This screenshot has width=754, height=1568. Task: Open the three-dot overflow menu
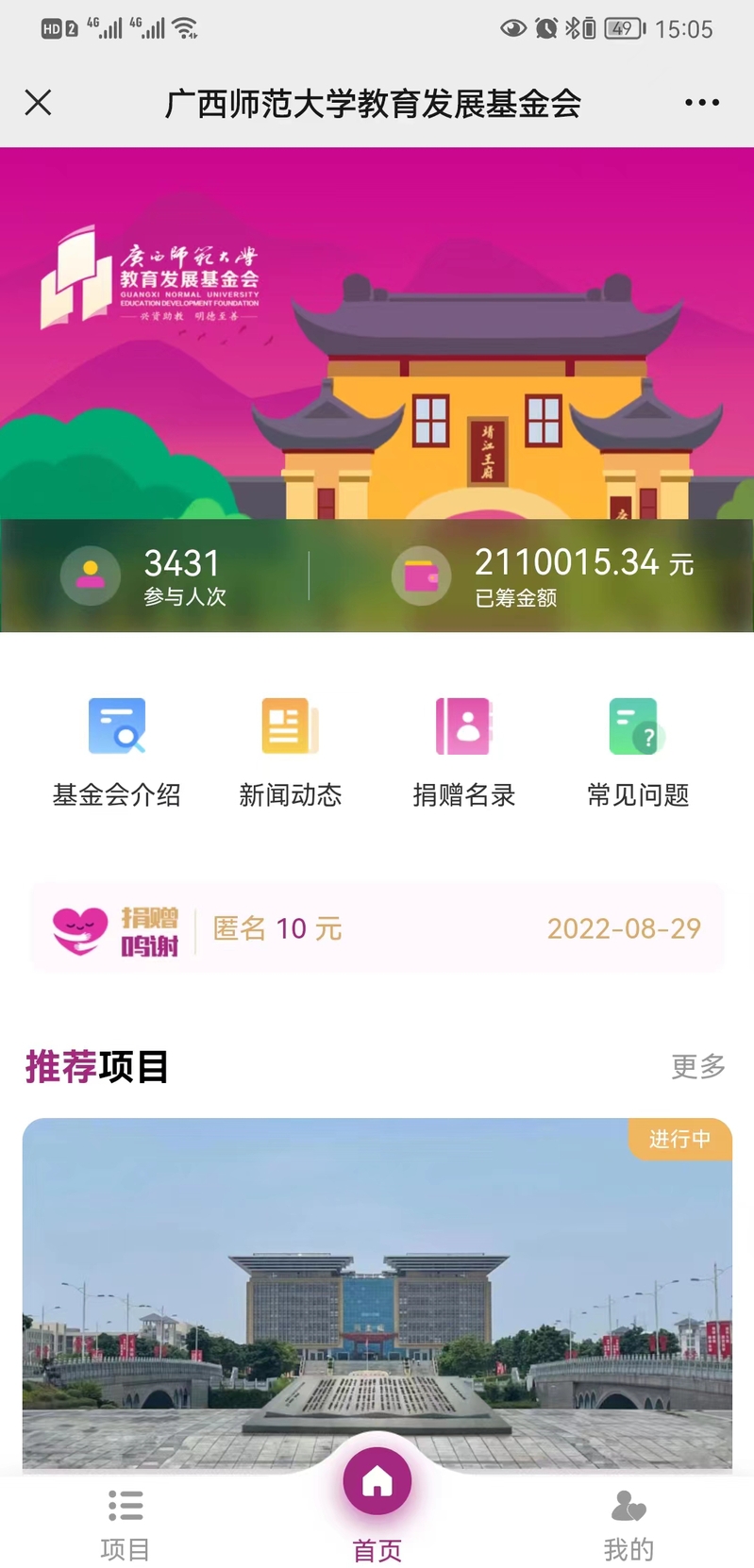[701, 102]
